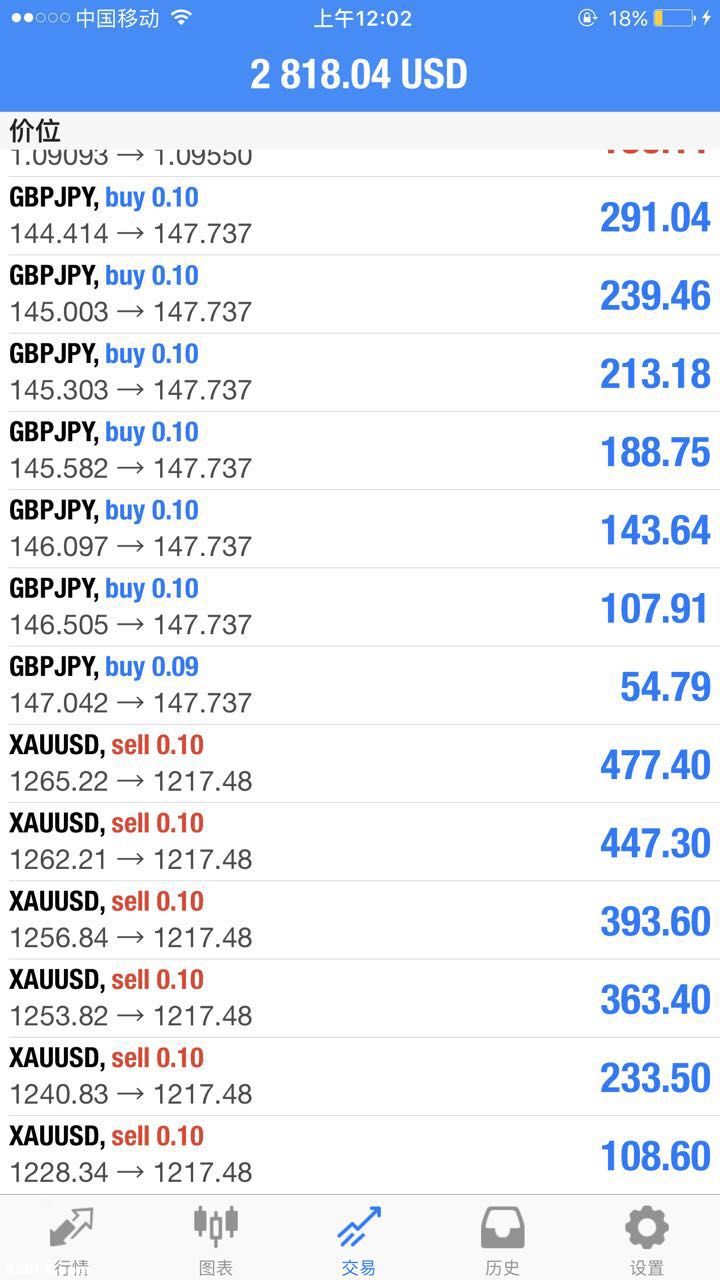Open GBPJPY buy 0.09 position
The height and width of the screenshot is (1280, 720).
pyautogui.click(x=360, y=685)
